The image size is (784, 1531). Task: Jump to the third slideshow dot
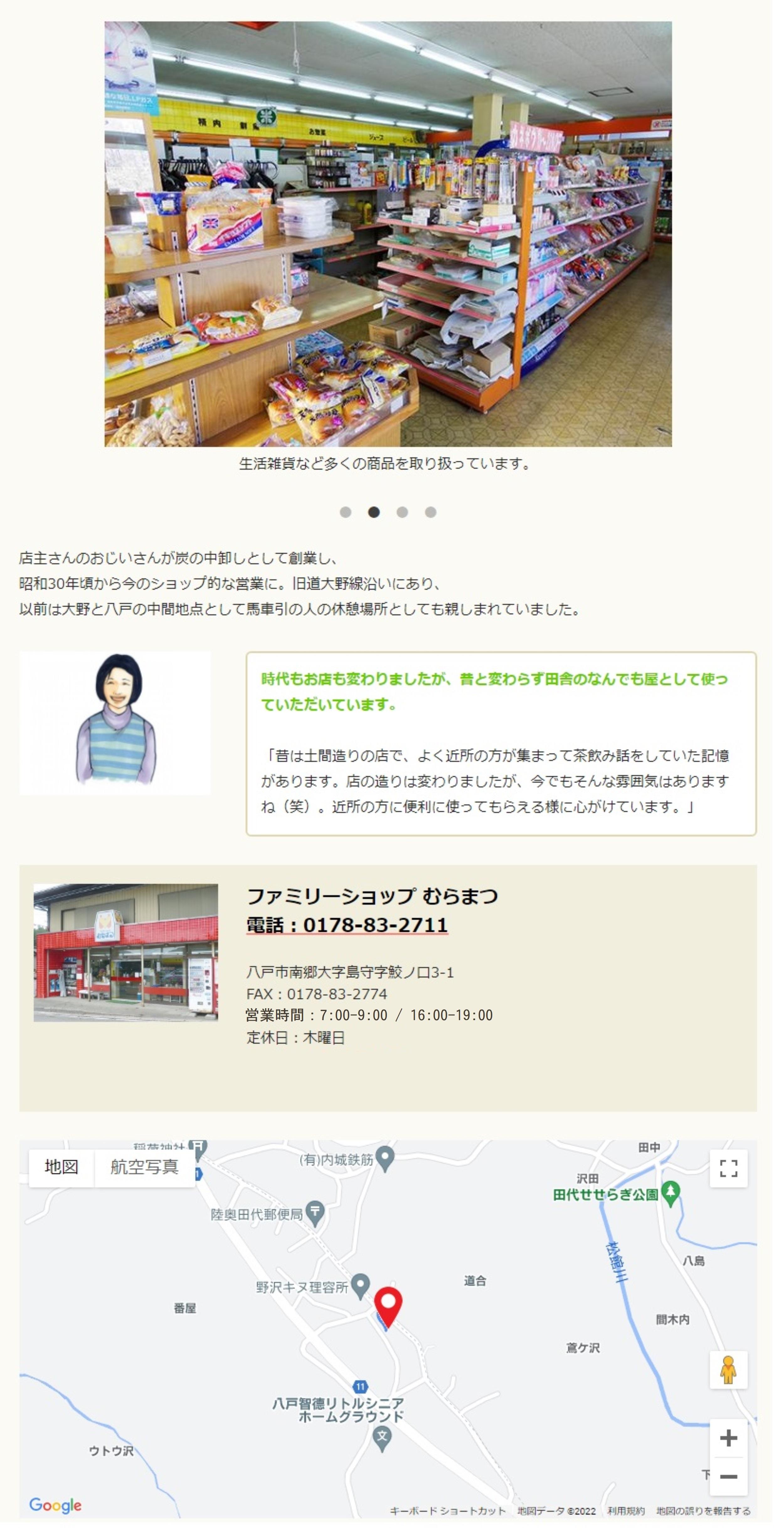click(402, 512)
